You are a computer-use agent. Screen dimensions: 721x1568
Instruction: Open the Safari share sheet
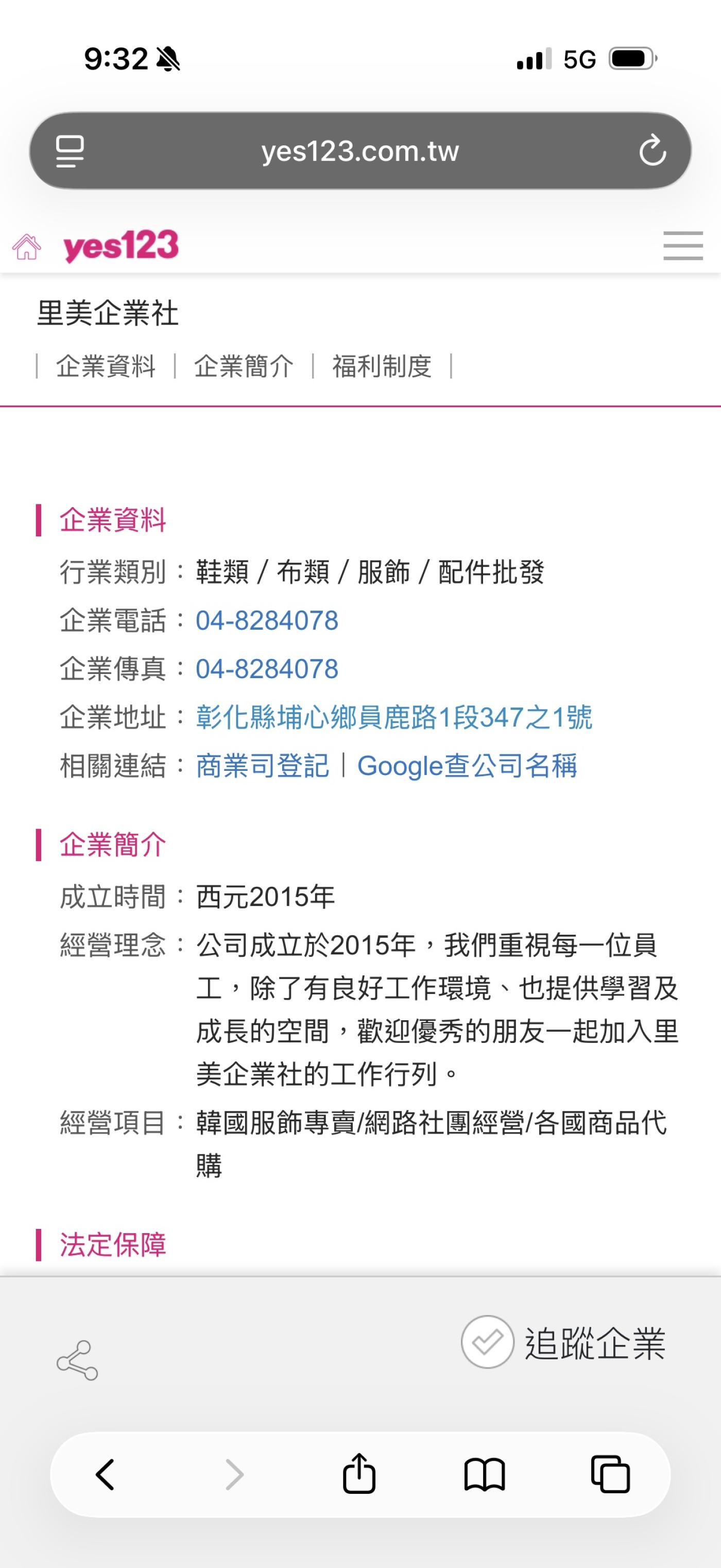pyautogui.click(x=359, y=1474)
